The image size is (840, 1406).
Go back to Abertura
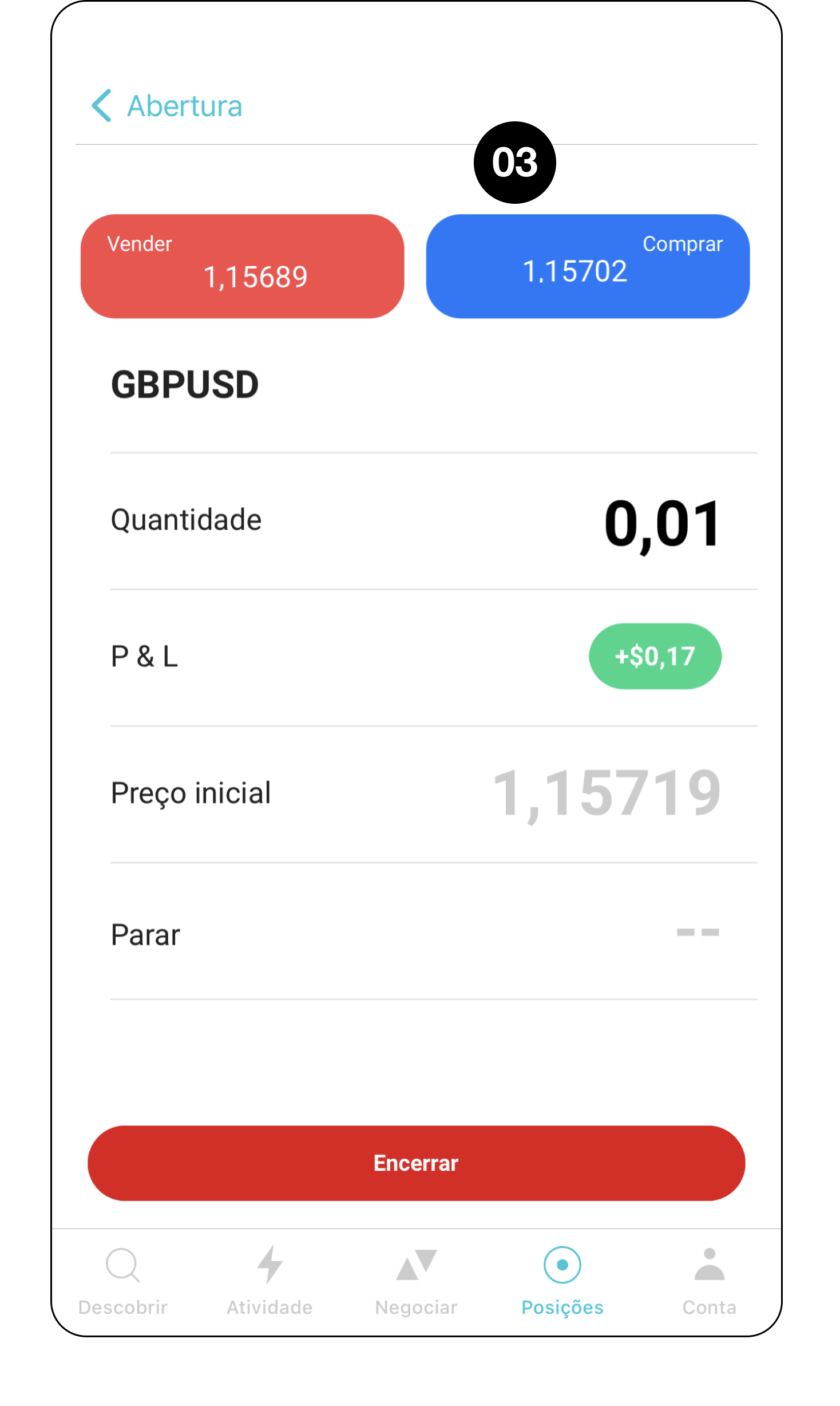tap(167, 106)
